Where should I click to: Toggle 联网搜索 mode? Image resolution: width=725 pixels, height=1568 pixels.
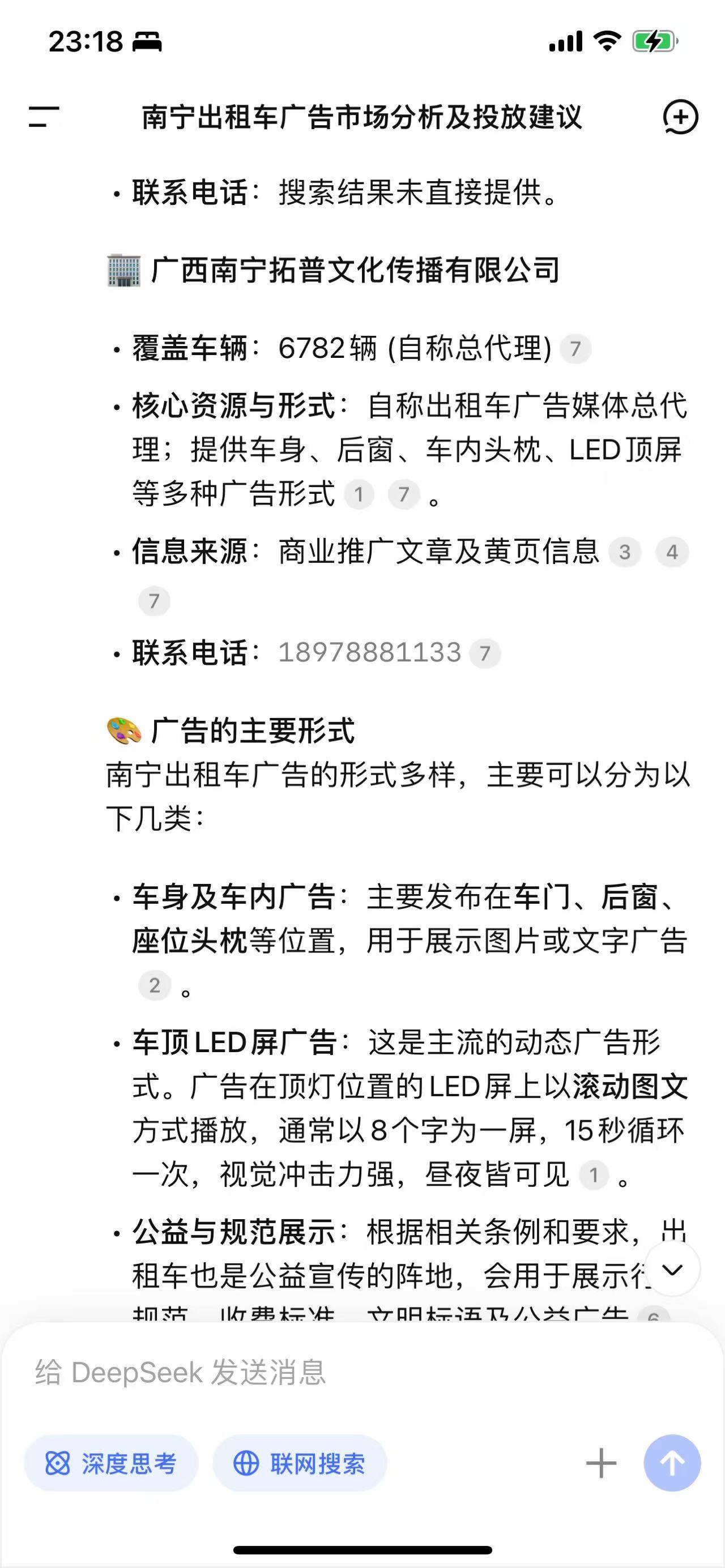point(300,1463)
